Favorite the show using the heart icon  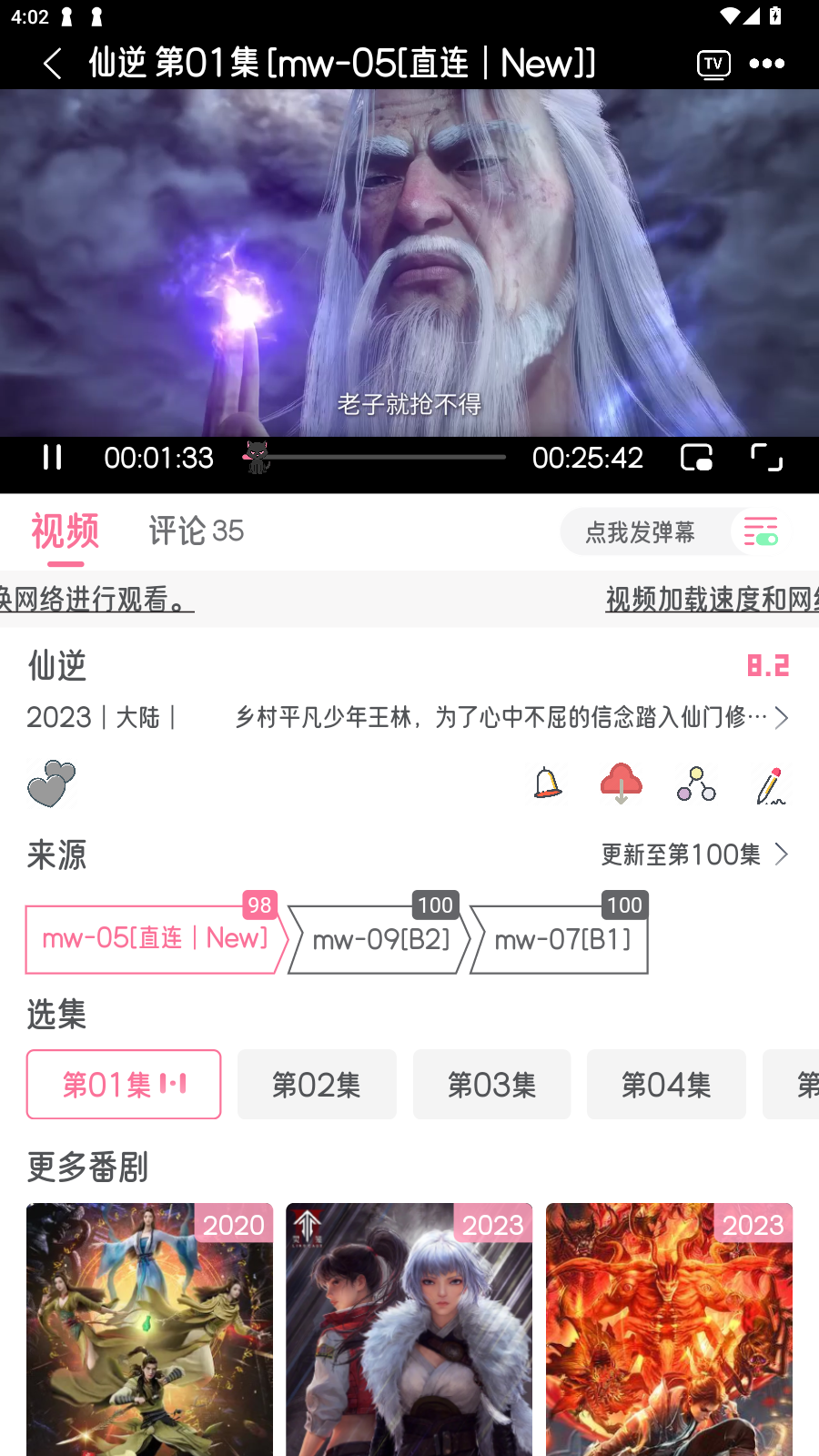coord(51,784)
